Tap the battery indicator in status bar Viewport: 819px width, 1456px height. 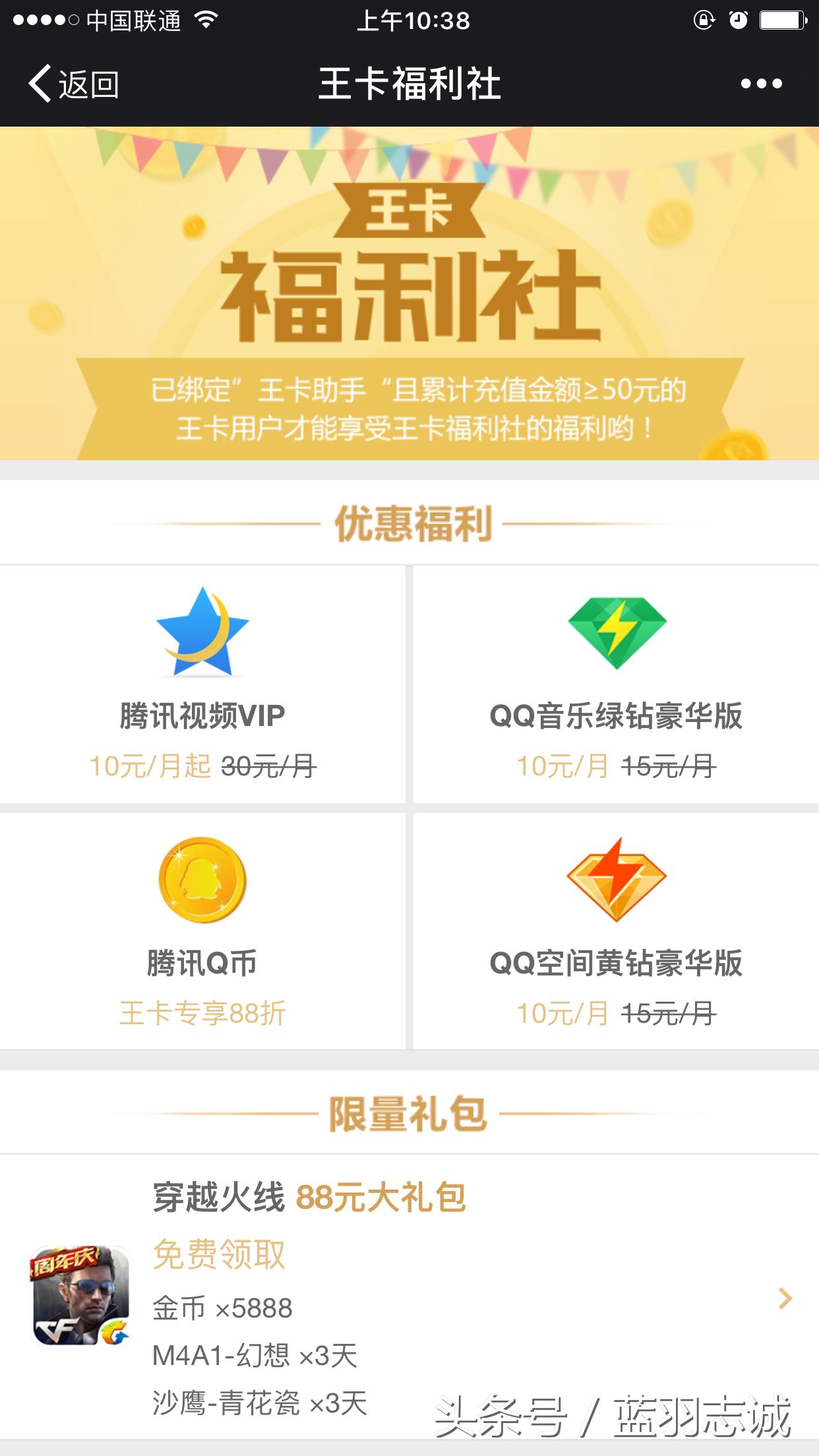[x=781, y=20]
